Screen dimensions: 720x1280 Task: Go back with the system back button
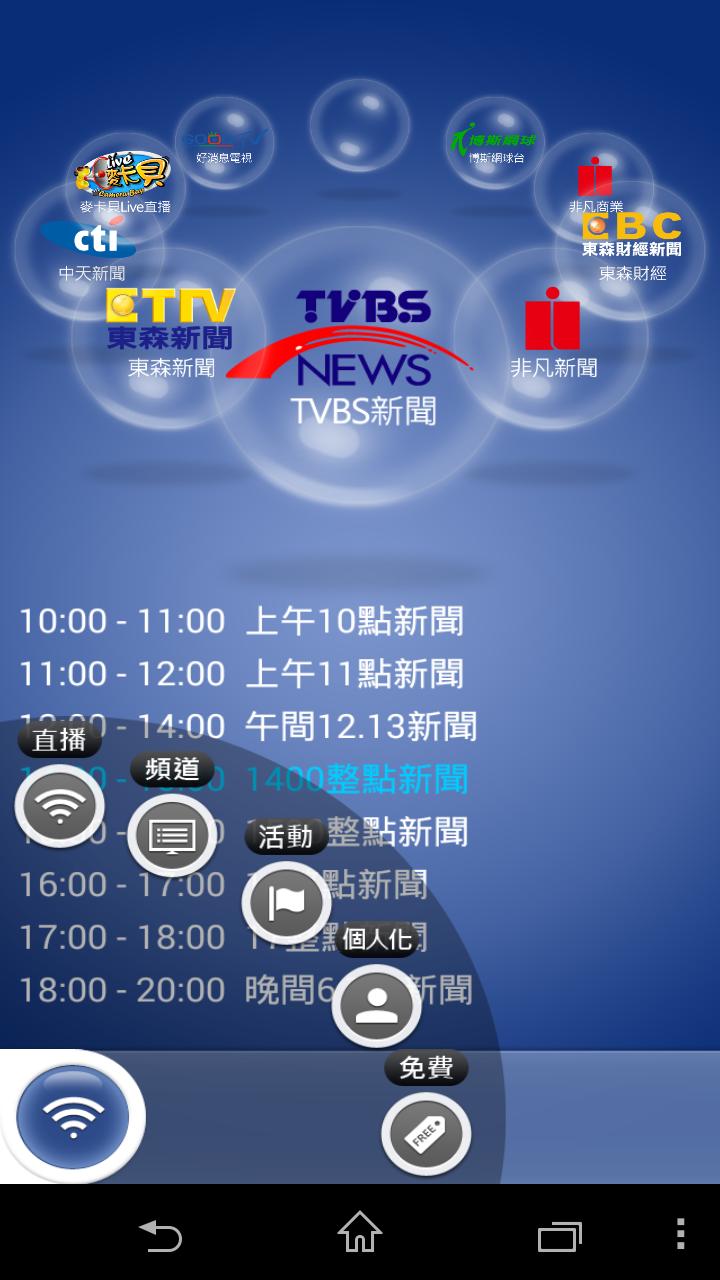click(160, 1234)
